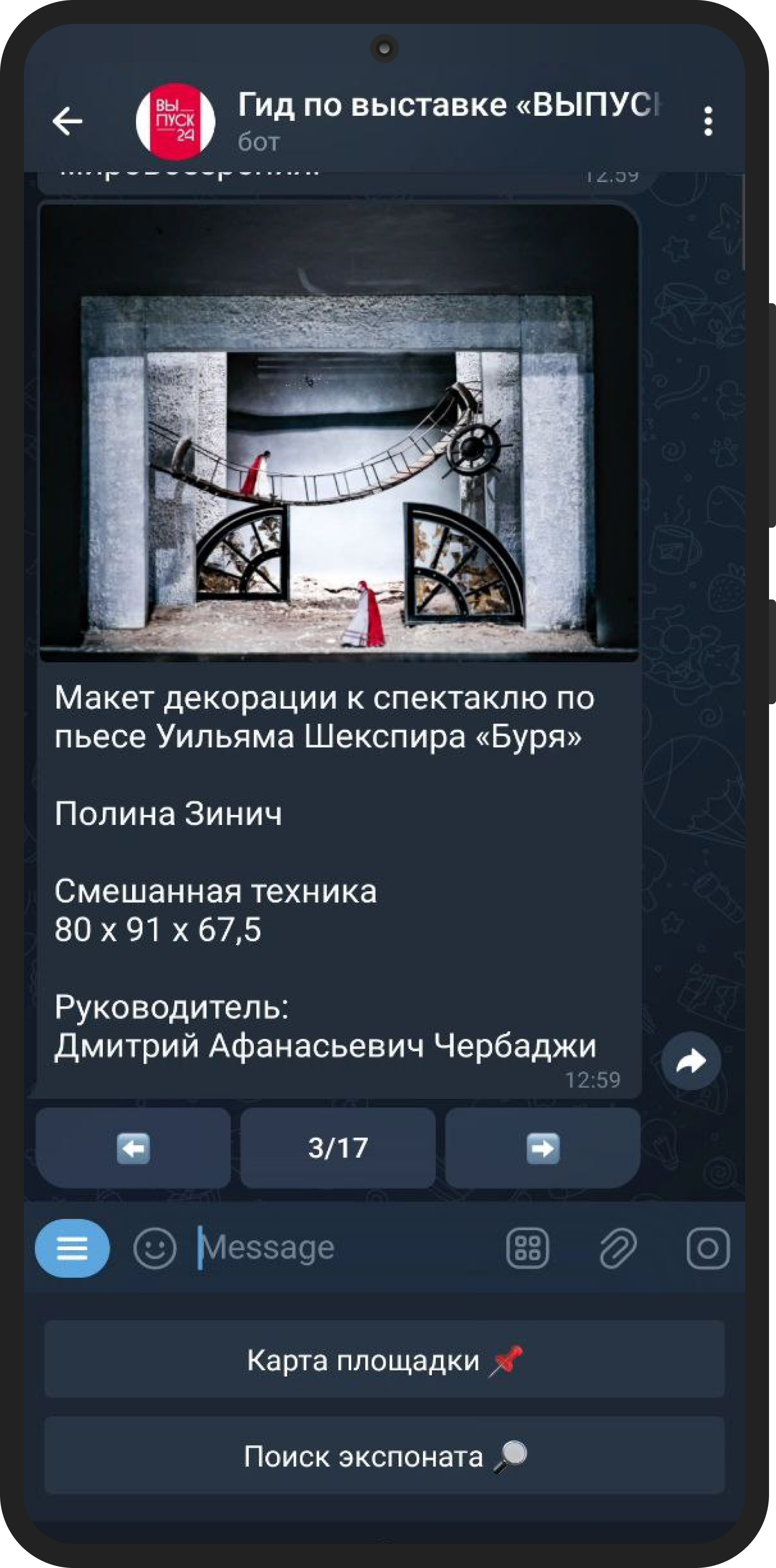Toggle the bot keyboard grid icon
776x1568 pixels.
pyautogui.click(x=528, y=1248)
